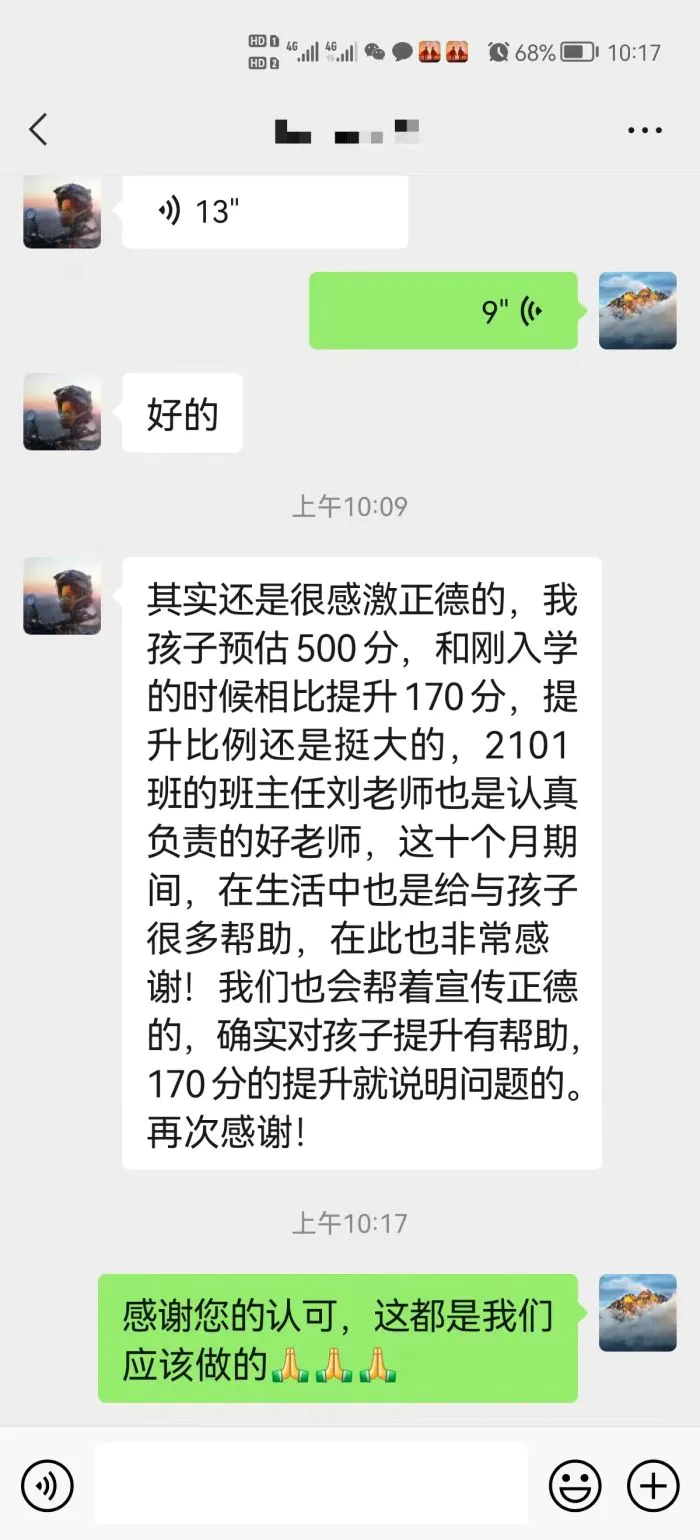This screenshot has height=1540, width=700.
Task: Go back to the chat list
Action: pyautogui.click(x=38, y=130)
